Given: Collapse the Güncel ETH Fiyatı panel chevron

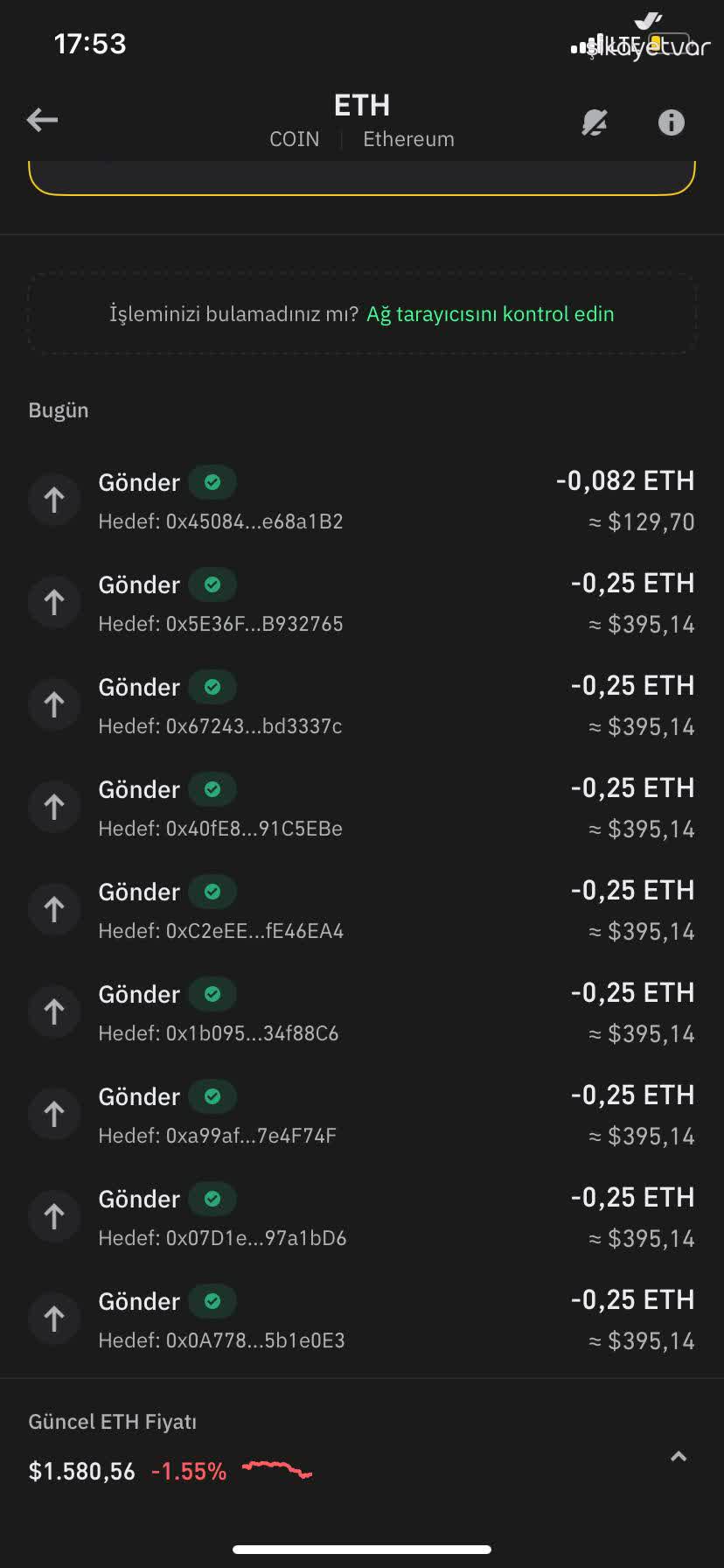Looking at the screenshot, I should pyautogui.click(x=679, y=1455).
